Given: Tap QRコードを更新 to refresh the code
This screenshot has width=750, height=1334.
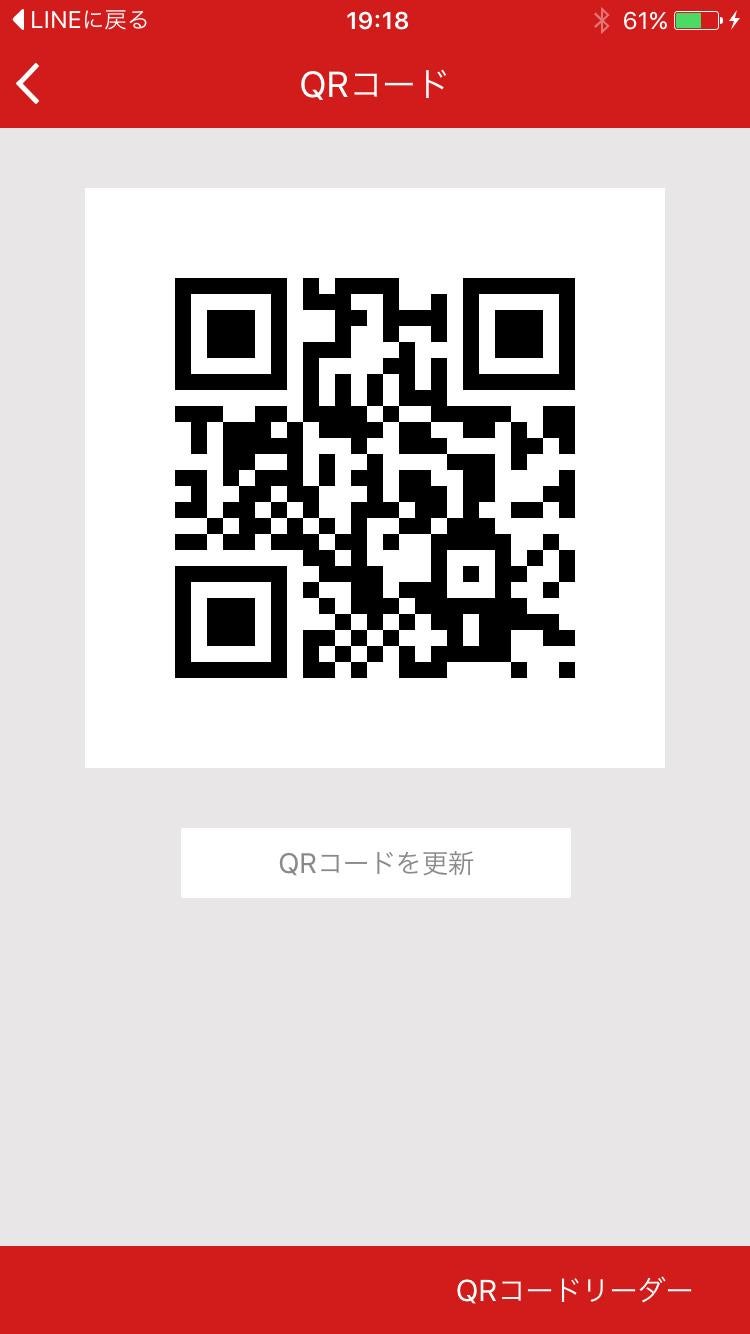Looking at the screenshot, I should click(x=375, y=862).
